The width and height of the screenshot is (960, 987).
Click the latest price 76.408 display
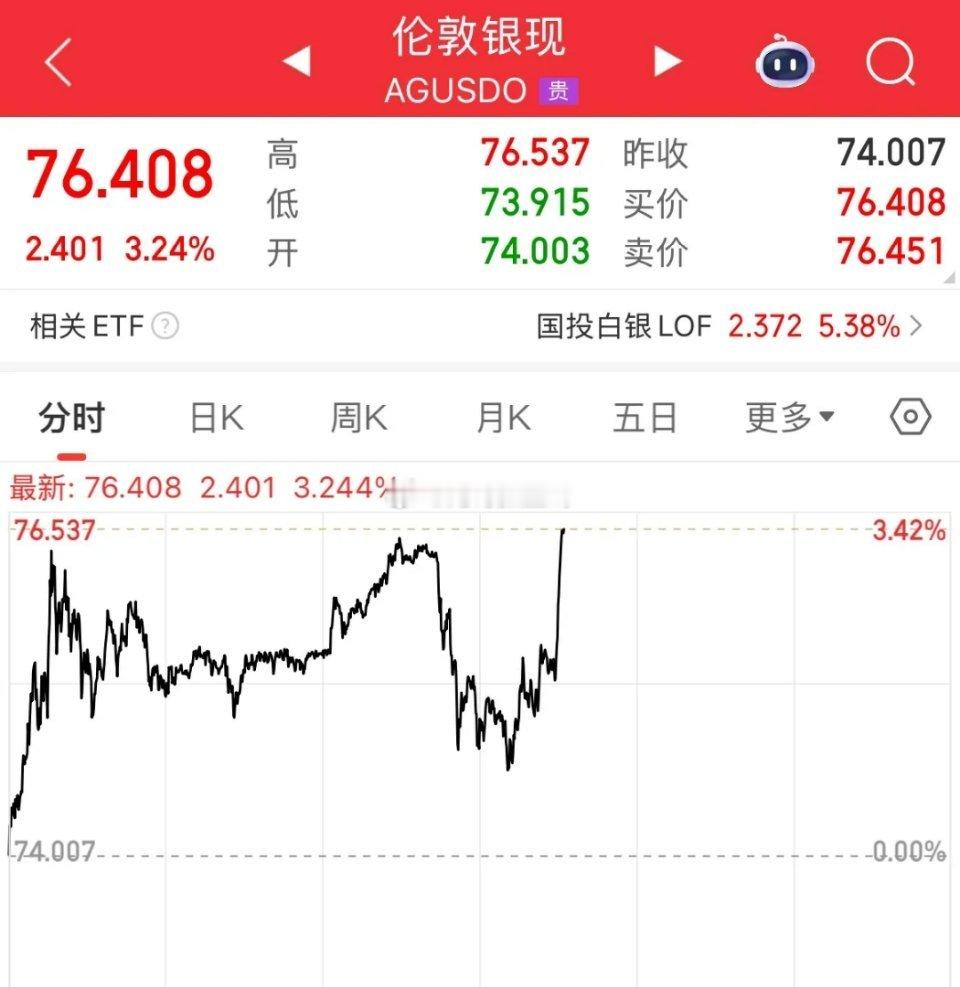120,170
